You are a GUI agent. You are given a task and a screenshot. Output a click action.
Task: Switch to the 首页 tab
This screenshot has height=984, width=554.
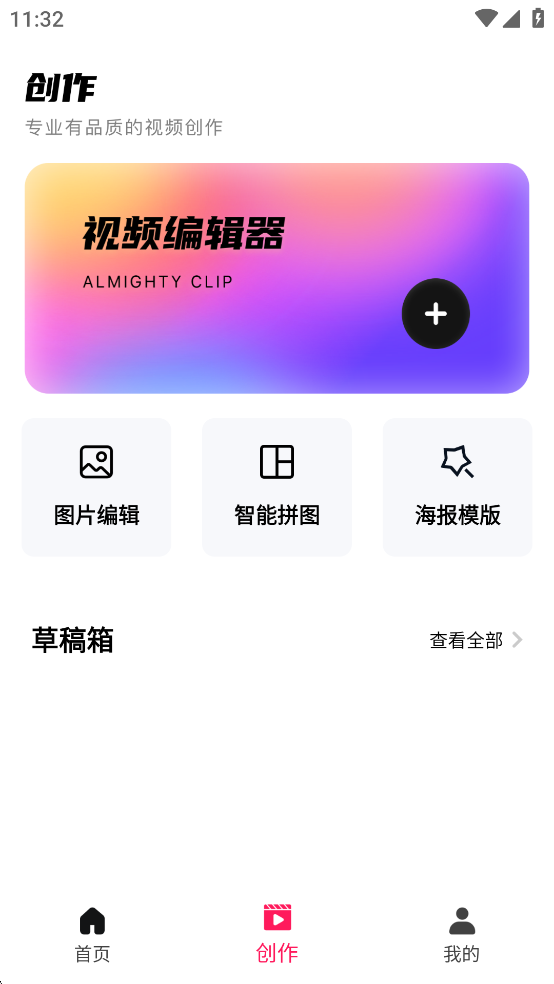click(92, 934)
